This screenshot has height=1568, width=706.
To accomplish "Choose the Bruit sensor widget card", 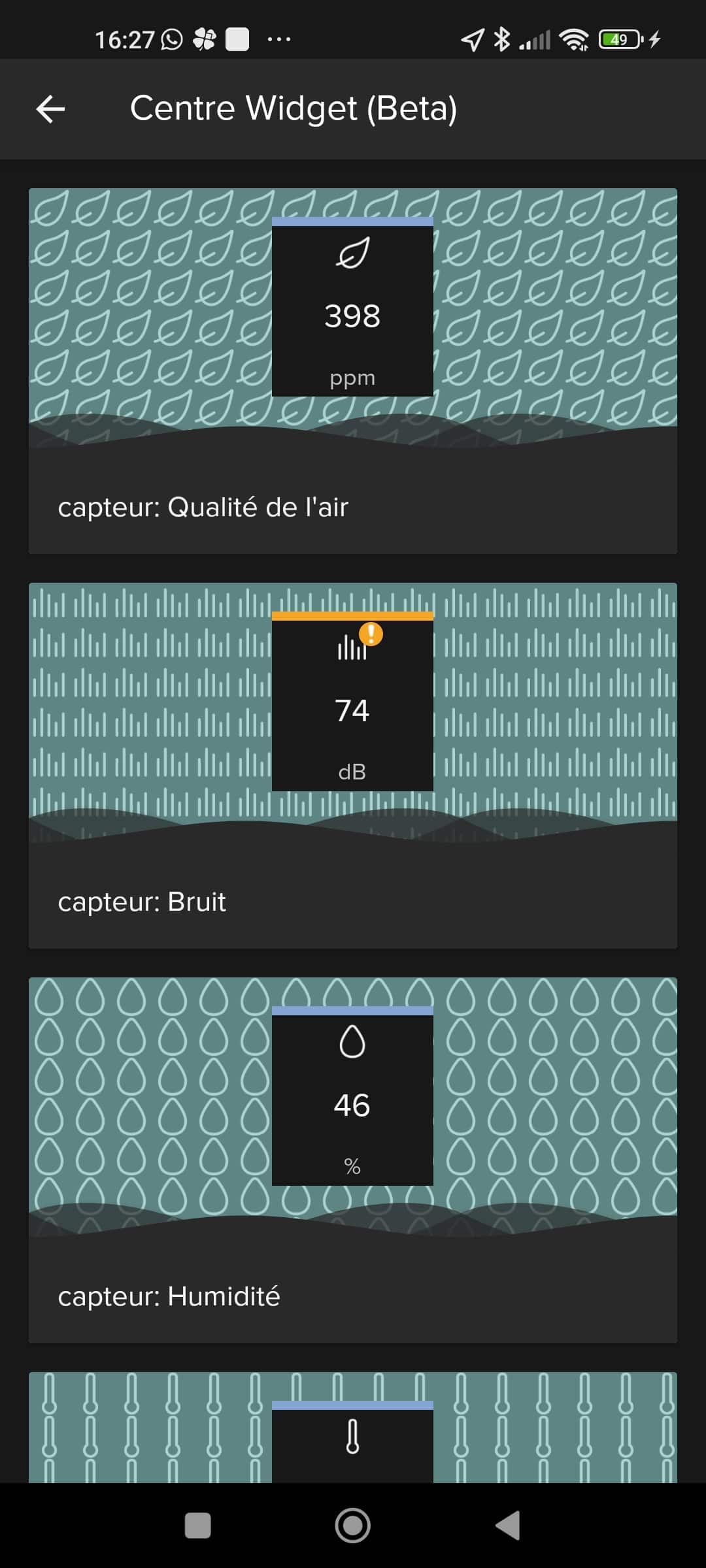I will tap(353, 766).
